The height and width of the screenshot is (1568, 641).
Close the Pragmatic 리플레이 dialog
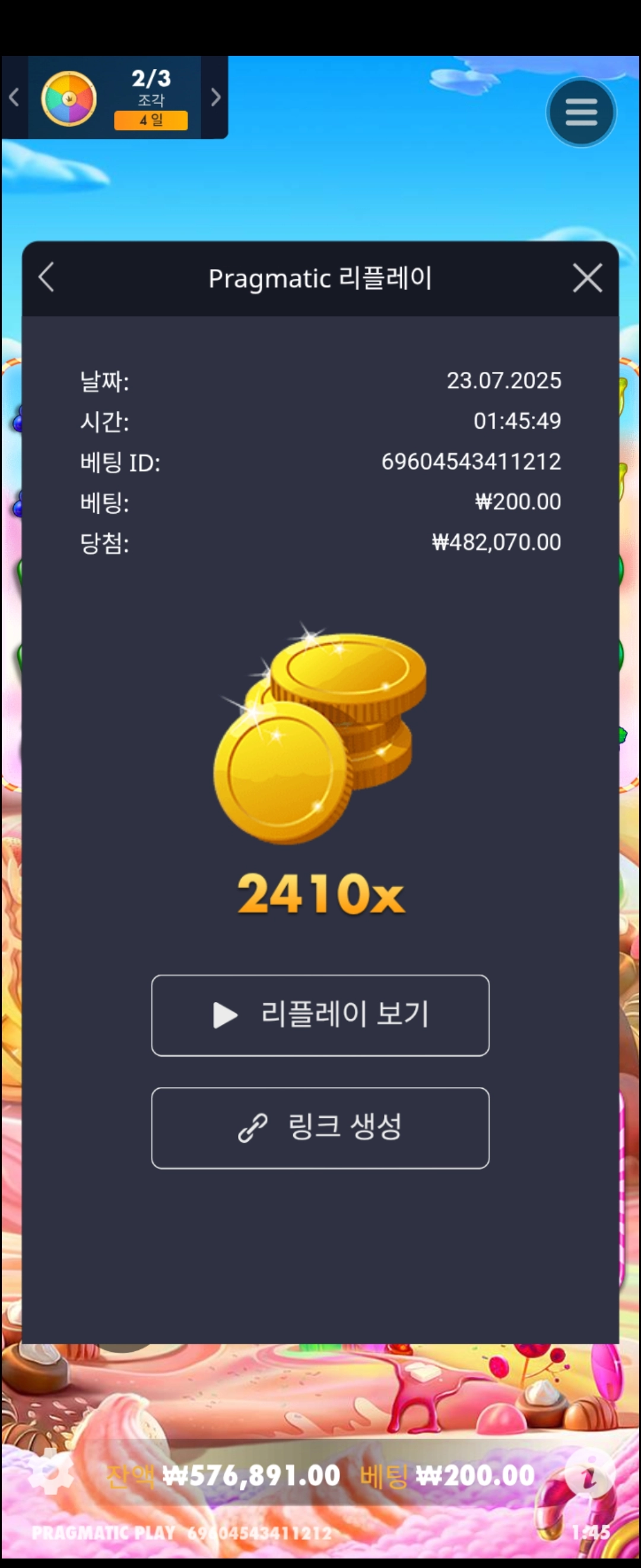click(587, 277)
